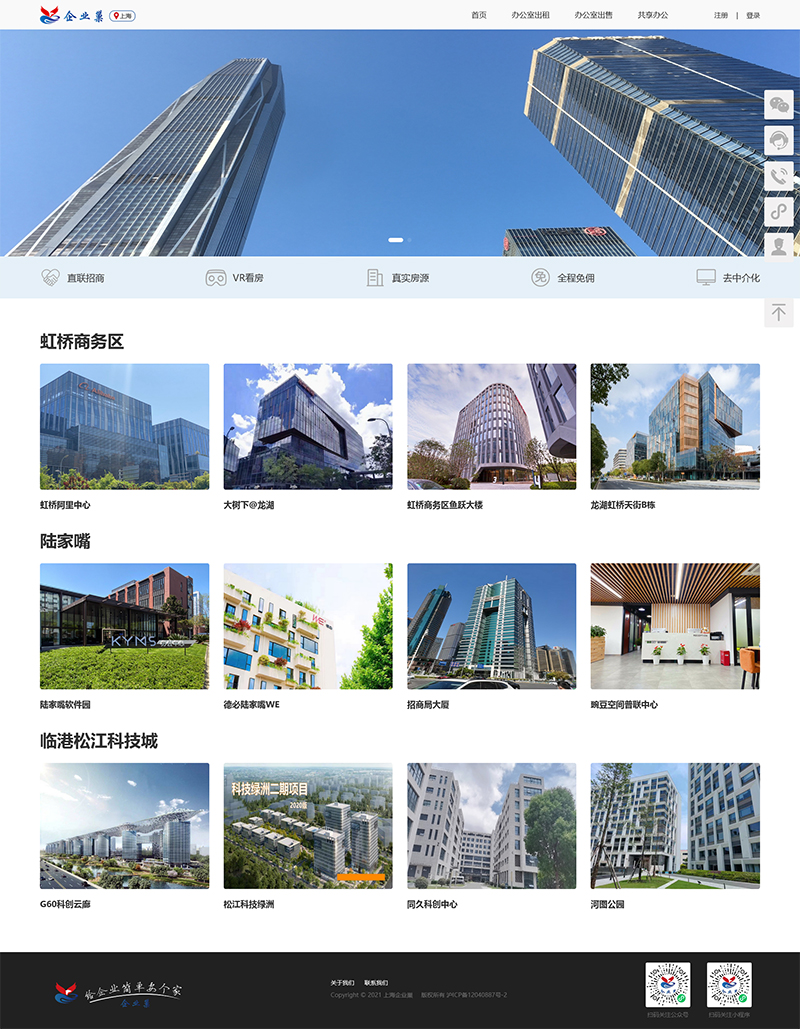800x1029 pixels.
Task: Open 联系我们 footer link
Action: tap(376, 983)
